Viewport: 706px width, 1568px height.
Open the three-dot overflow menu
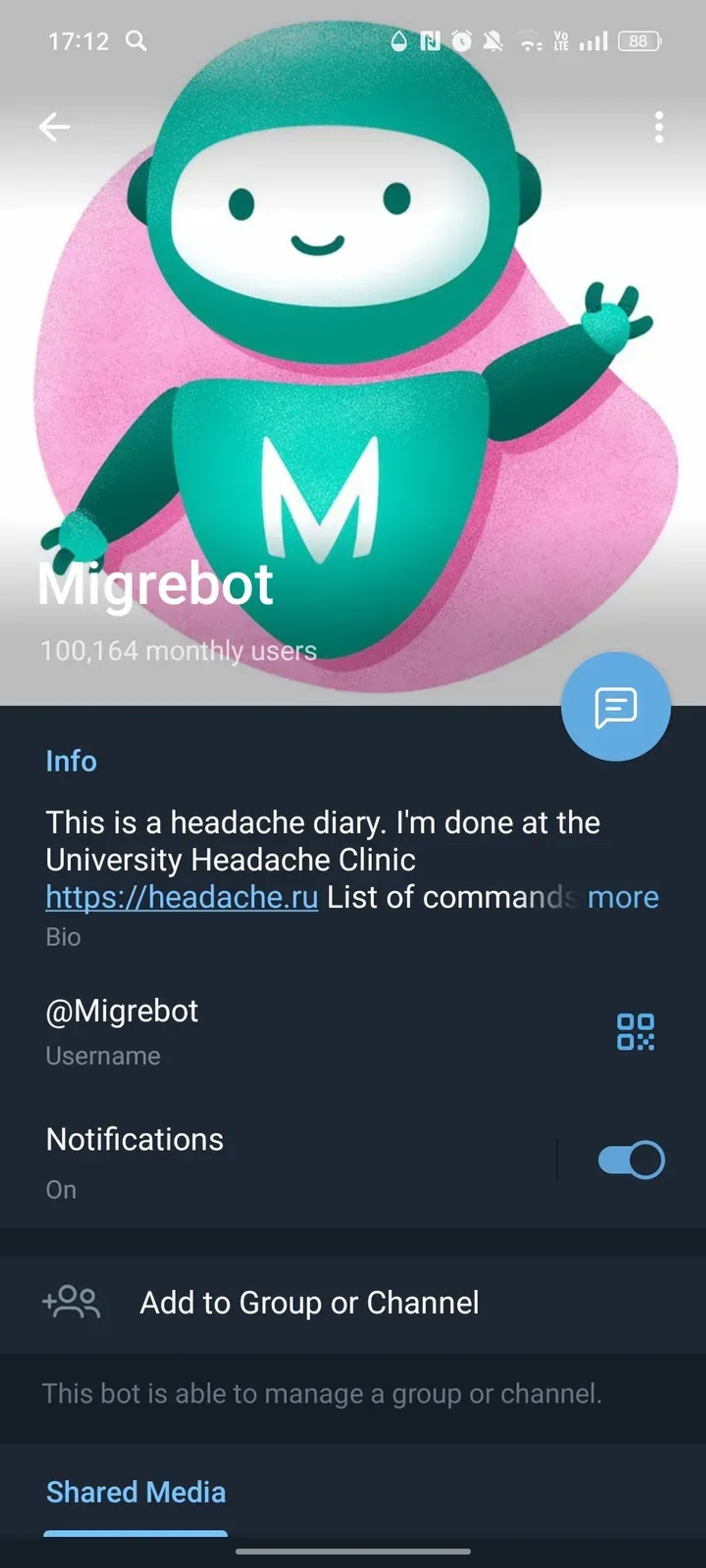tap(658, 127)
